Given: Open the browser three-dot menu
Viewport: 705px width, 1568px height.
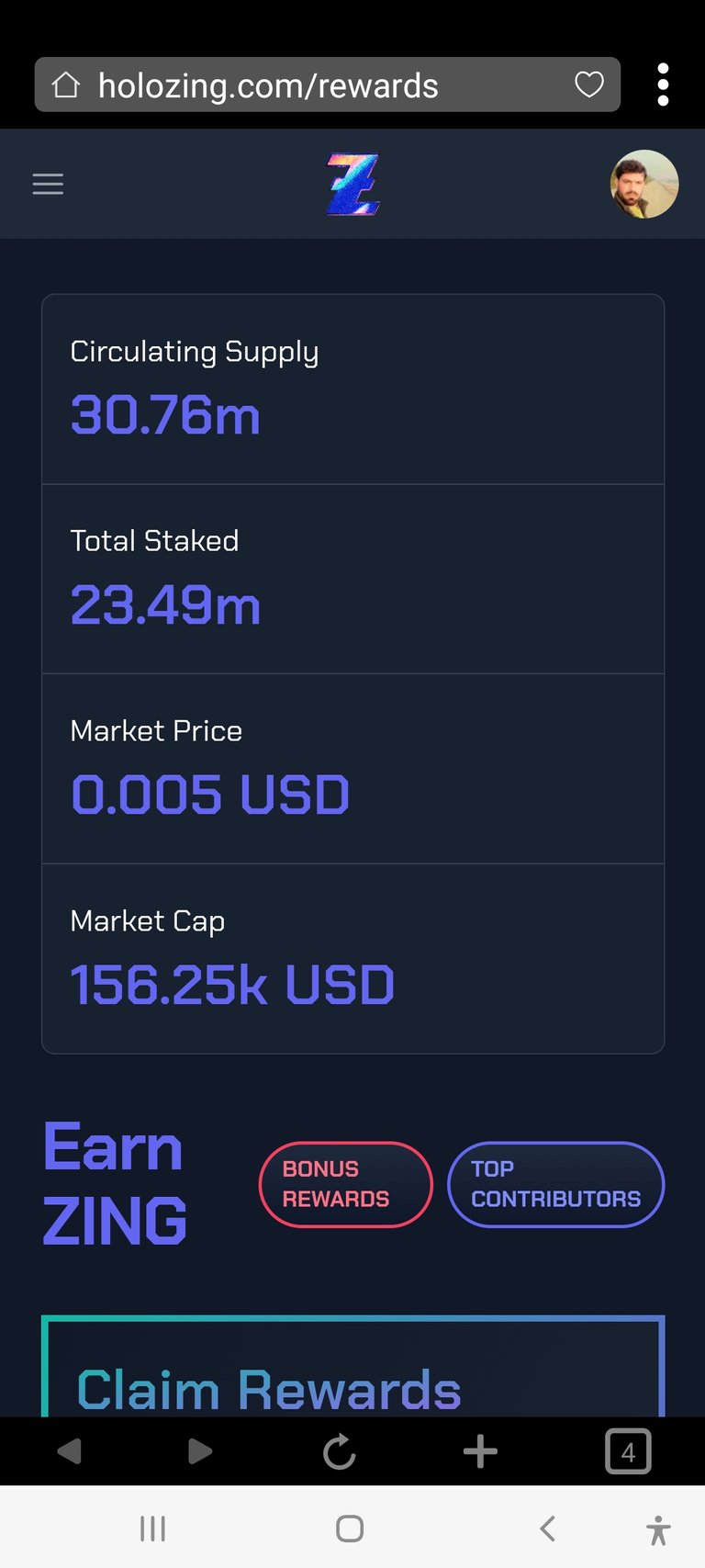Looking at the screenshot, I should click(x=663, y=85).
